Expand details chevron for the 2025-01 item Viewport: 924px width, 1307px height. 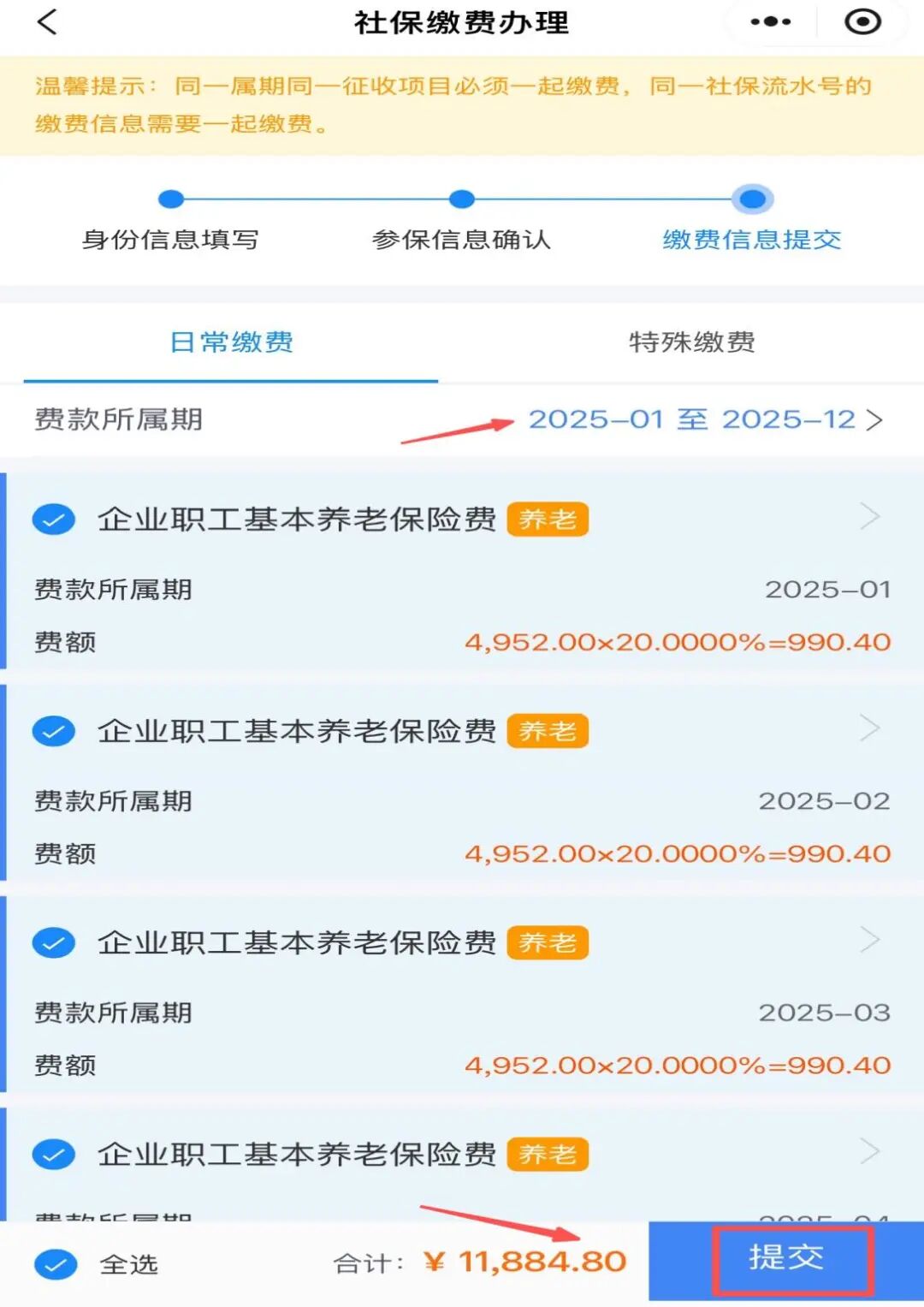click(x=869, y=517)
